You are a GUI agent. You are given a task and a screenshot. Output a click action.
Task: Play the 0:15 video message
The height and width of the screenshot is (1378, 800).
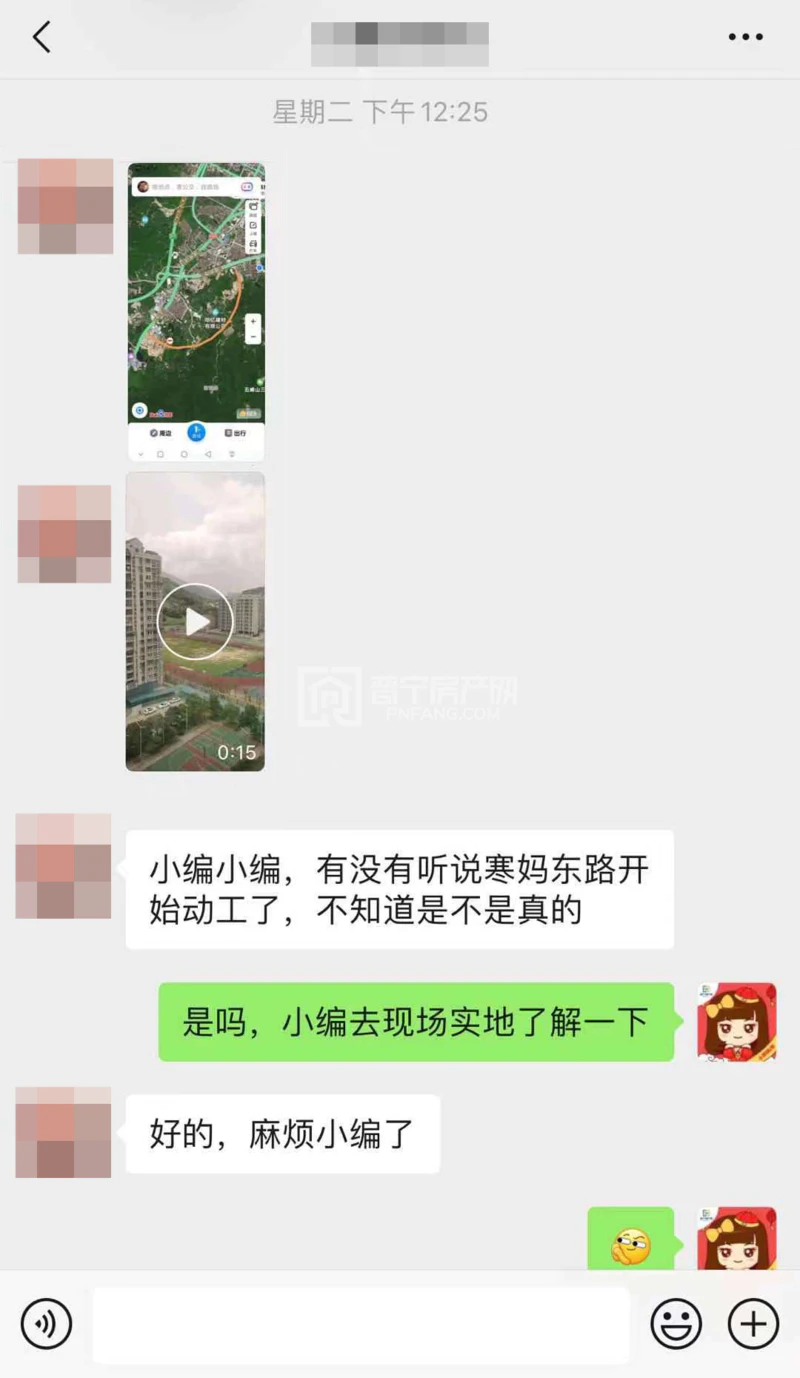[x=195, y=621]
